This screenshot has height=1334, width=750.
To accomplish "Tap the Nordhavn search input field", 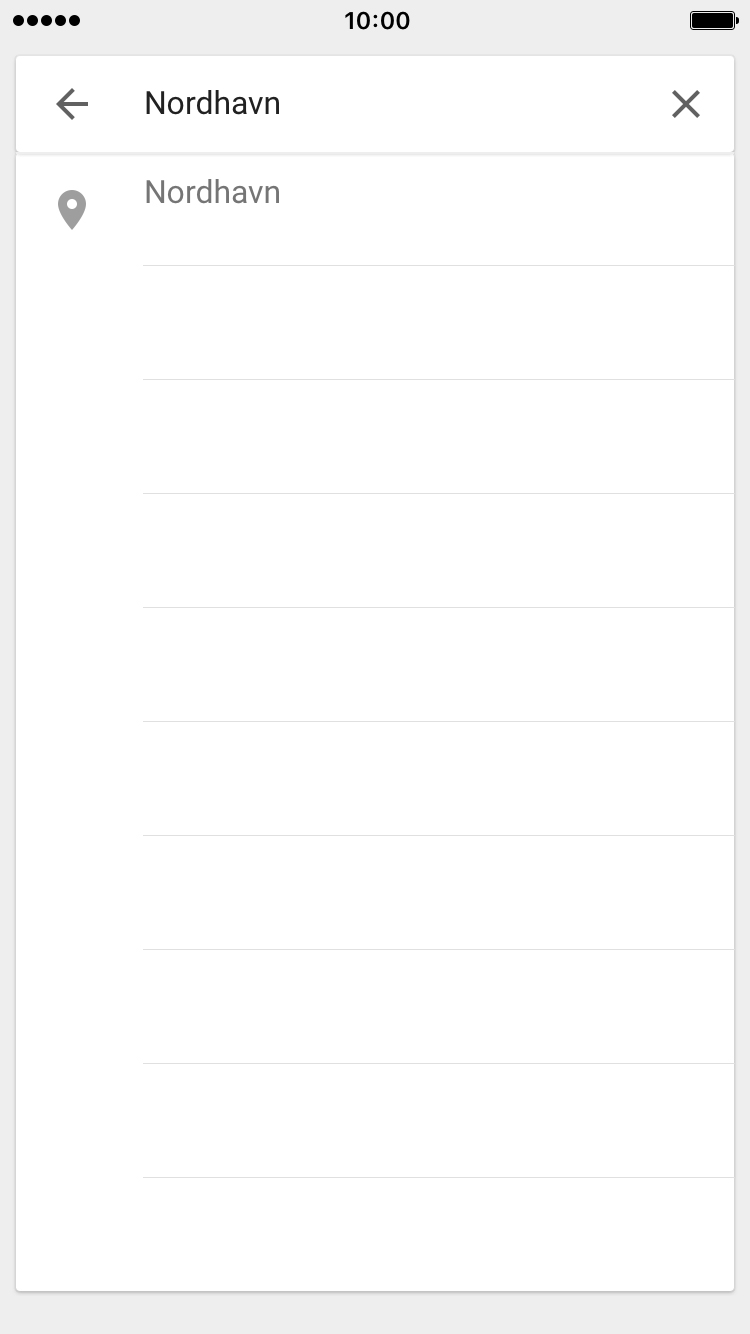I will pos(395,104).
